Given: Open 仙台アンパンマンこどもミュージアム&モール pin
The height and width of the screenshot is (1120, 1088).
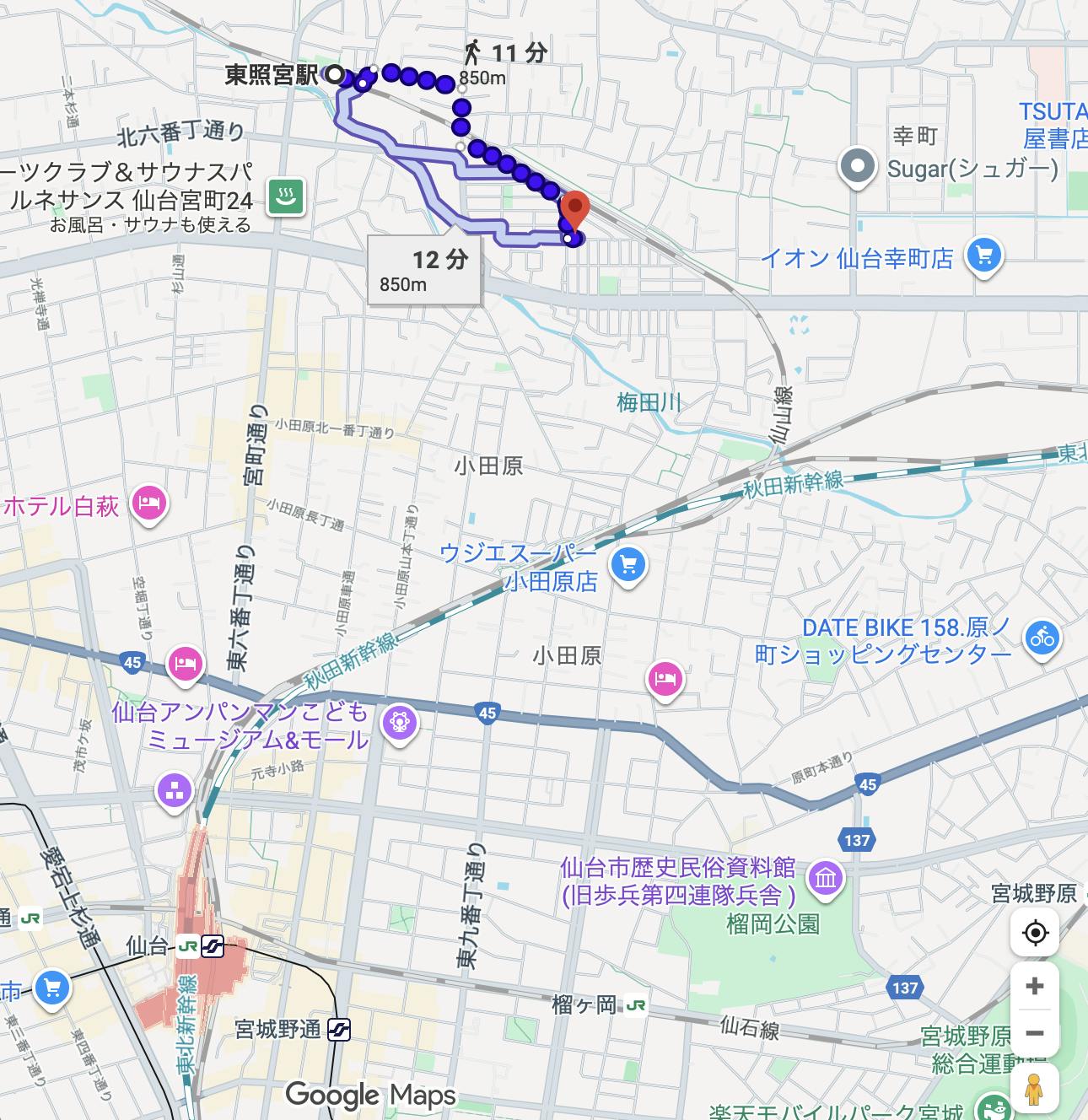Looking at the screenshot, I should pyautogui.click(x=399, y=724).
